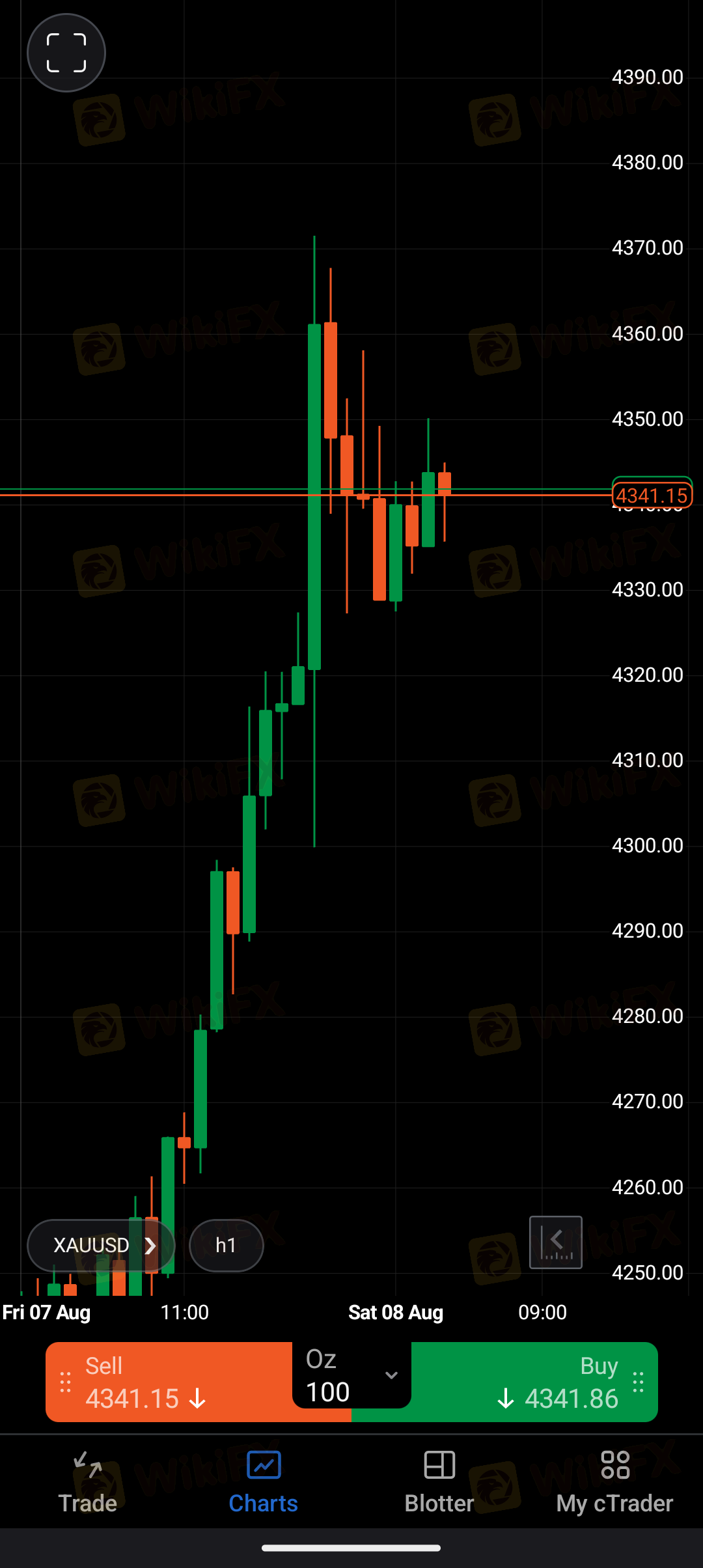703x1568 pixels.
Task: Change the h1 timeframe
Action: (x=226, y=1246)
